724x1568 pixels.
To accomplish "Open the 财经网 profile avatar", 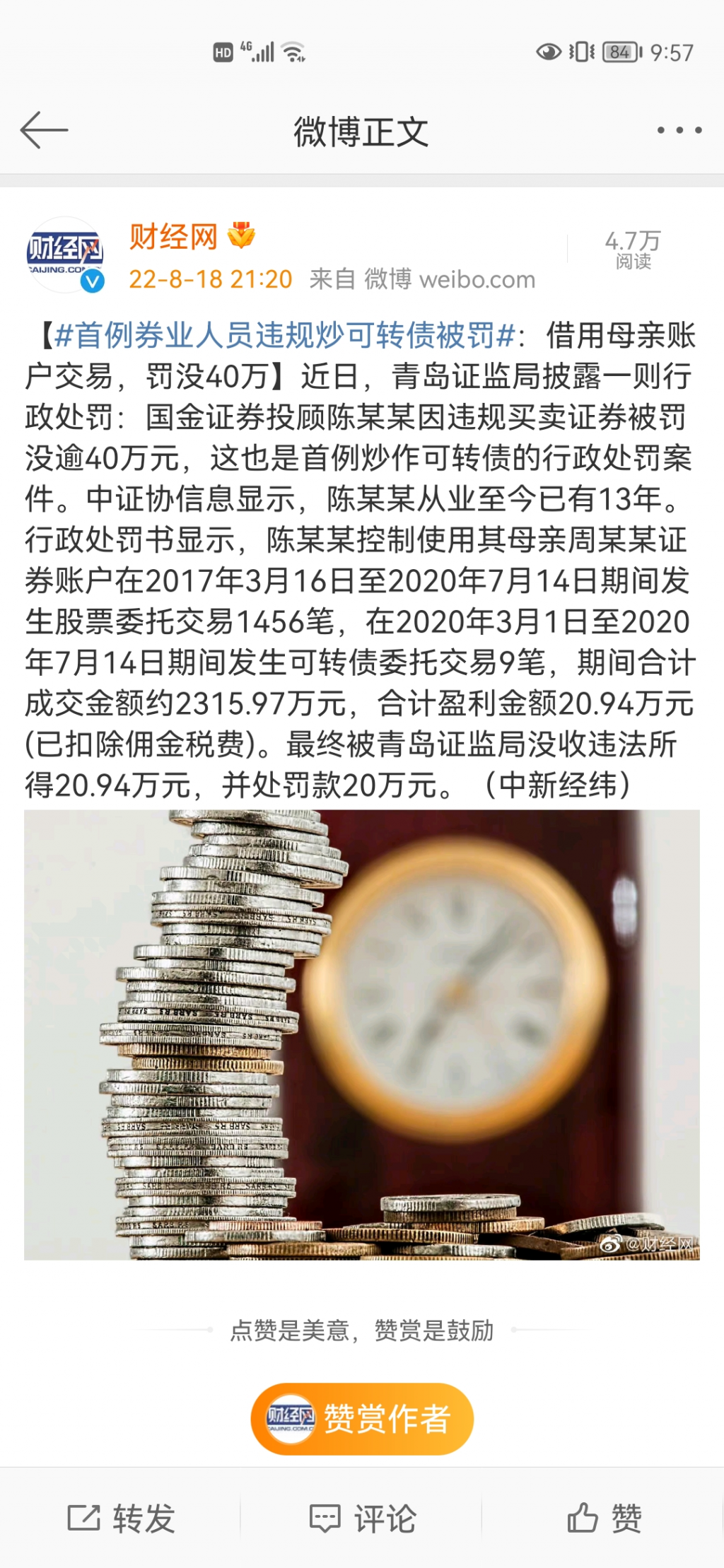I will pos(65,254).
